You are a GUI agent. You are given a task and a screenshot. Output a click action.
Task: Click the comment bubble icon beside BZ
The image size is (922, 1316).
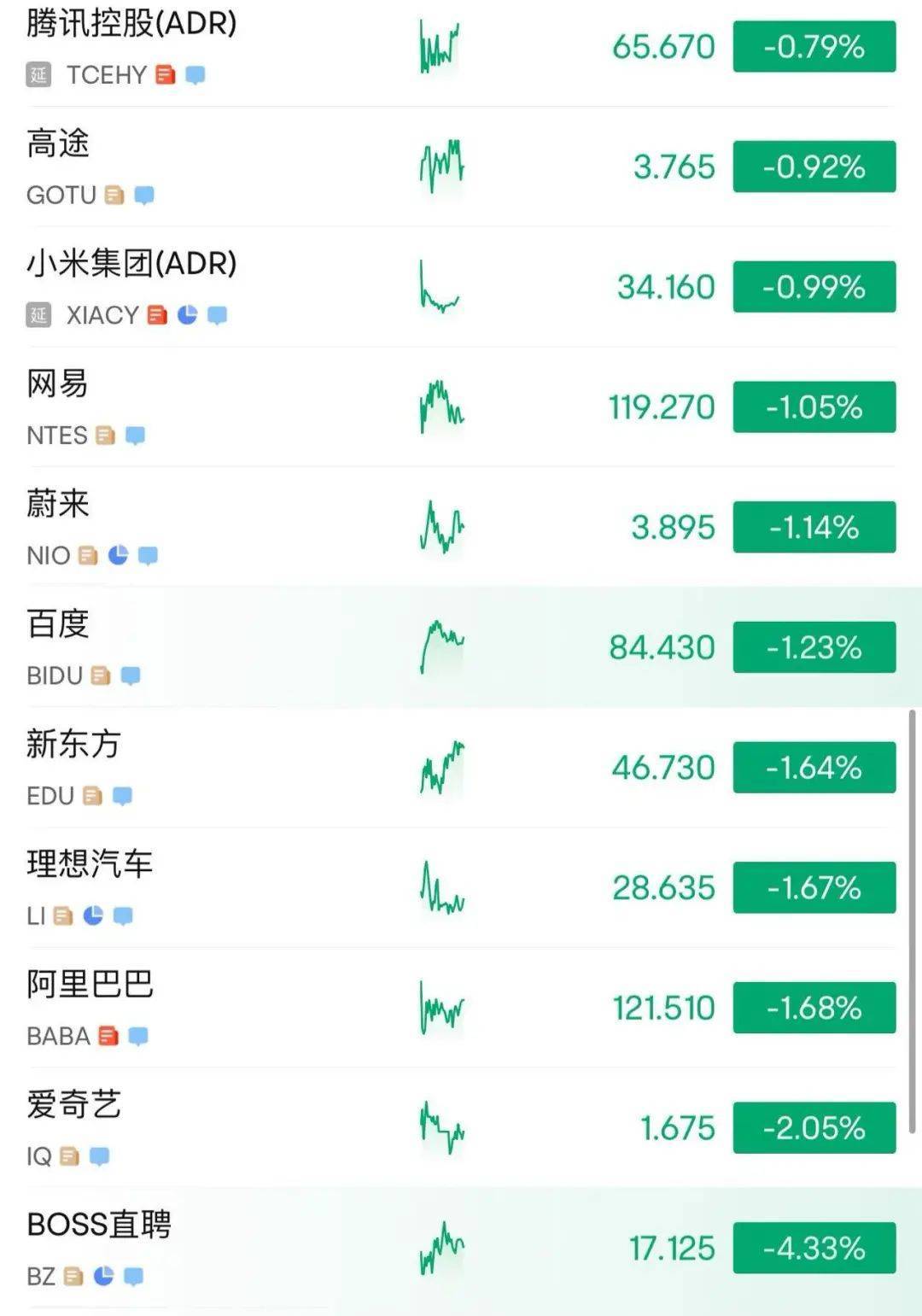pyautogui.click(x=132, y=1277)
